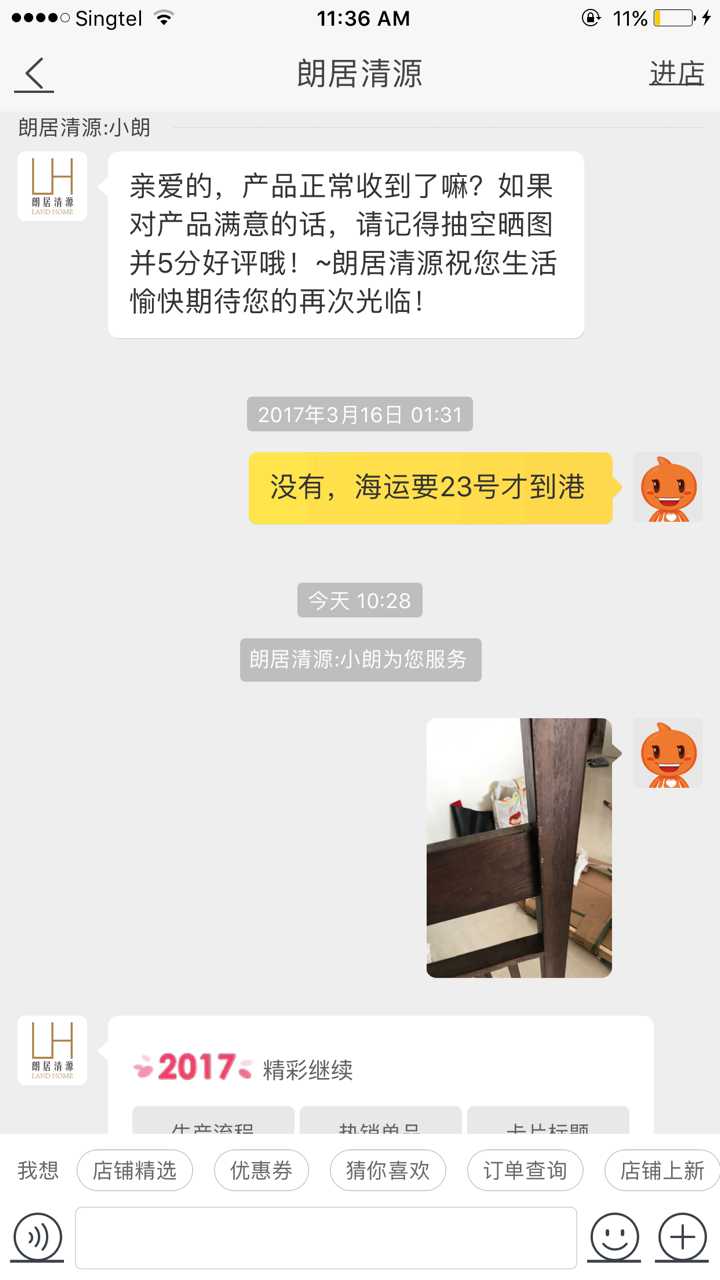
Task: Tap the 朗居清源 shop avatar
Action: 52,186
